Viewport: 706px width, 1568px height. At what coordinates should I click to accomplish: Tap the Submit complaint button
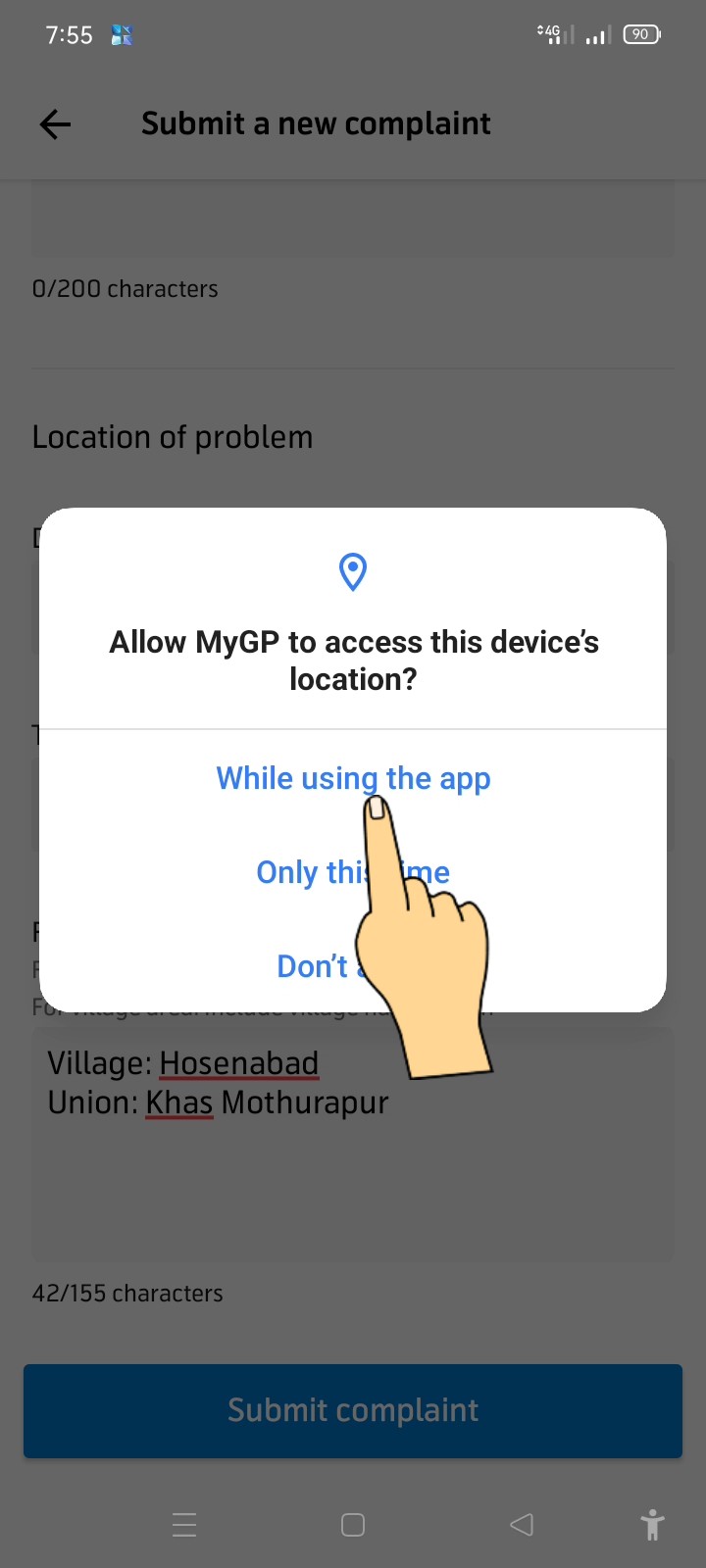tap(353, 1410)
